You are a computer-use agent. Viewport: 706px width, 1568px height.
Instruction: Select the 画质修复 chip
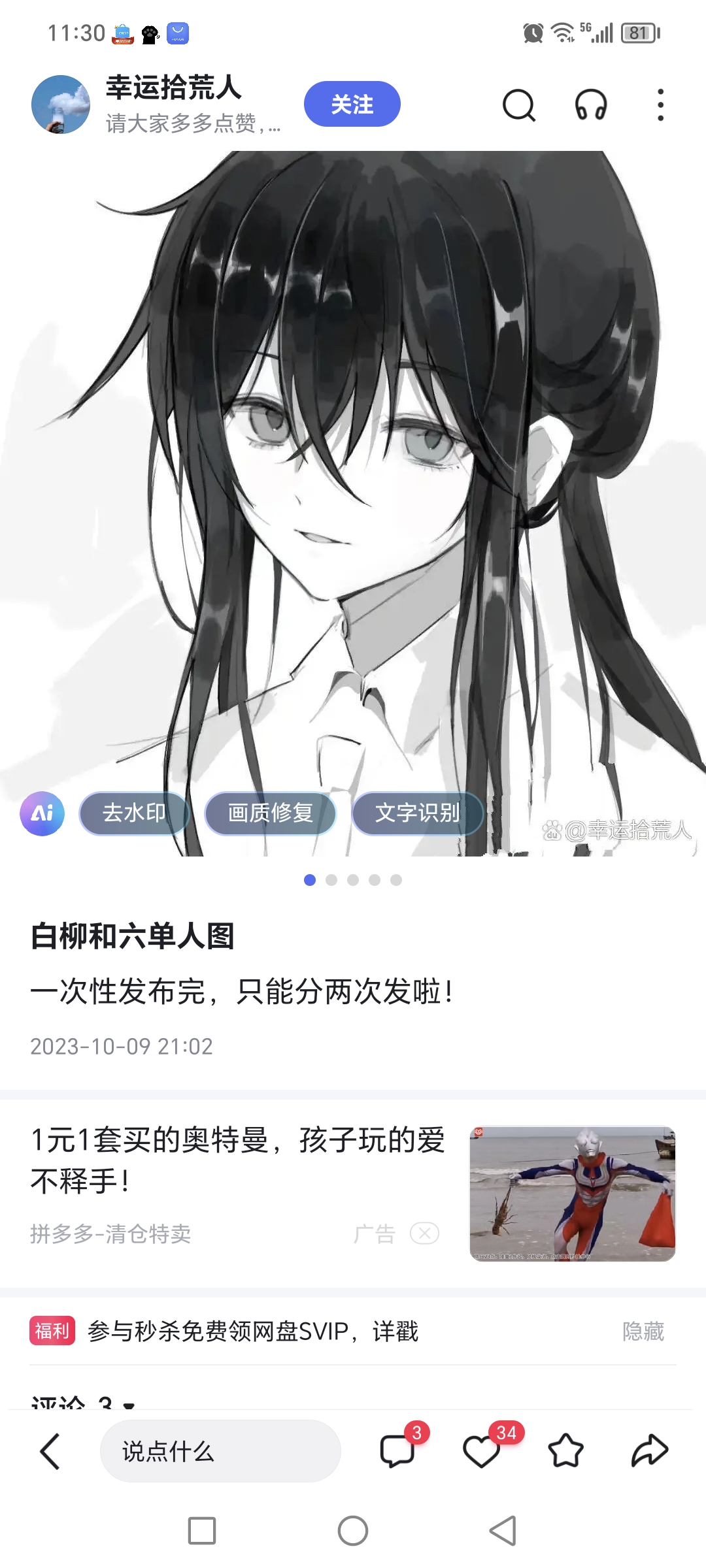point(270,813)
